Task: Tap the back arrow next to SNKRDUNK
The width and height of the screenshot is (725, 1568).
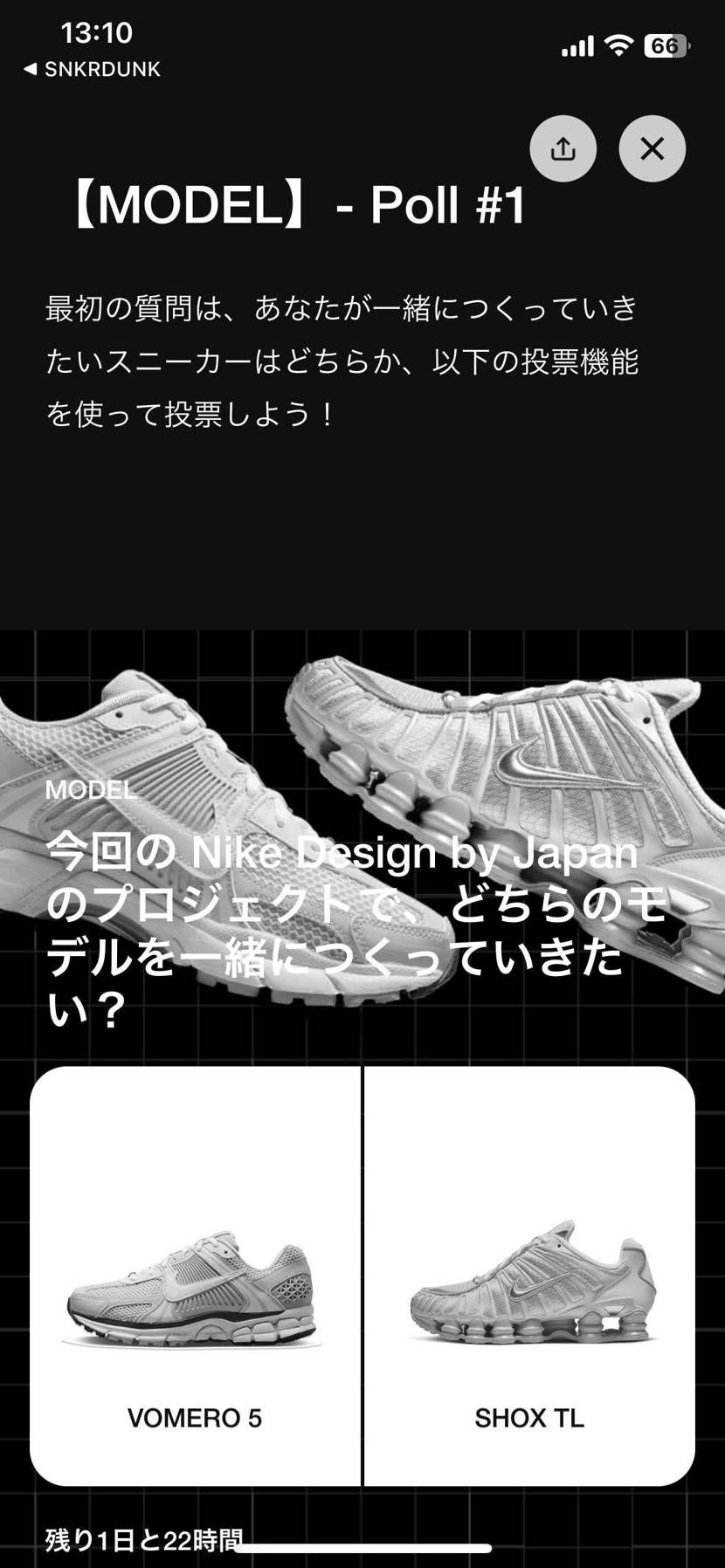Action: coord(31,69)
